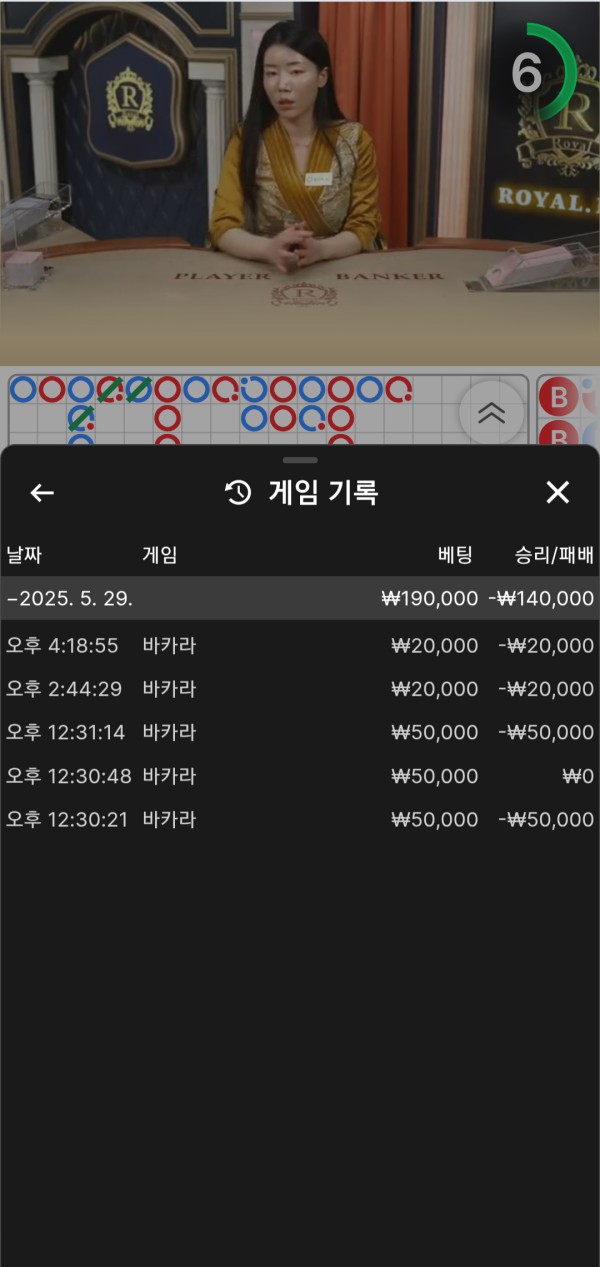Close the 게임 기록 panel
Image resolution: width=600 pixels, height=1267 pixels.
[557, 492]
